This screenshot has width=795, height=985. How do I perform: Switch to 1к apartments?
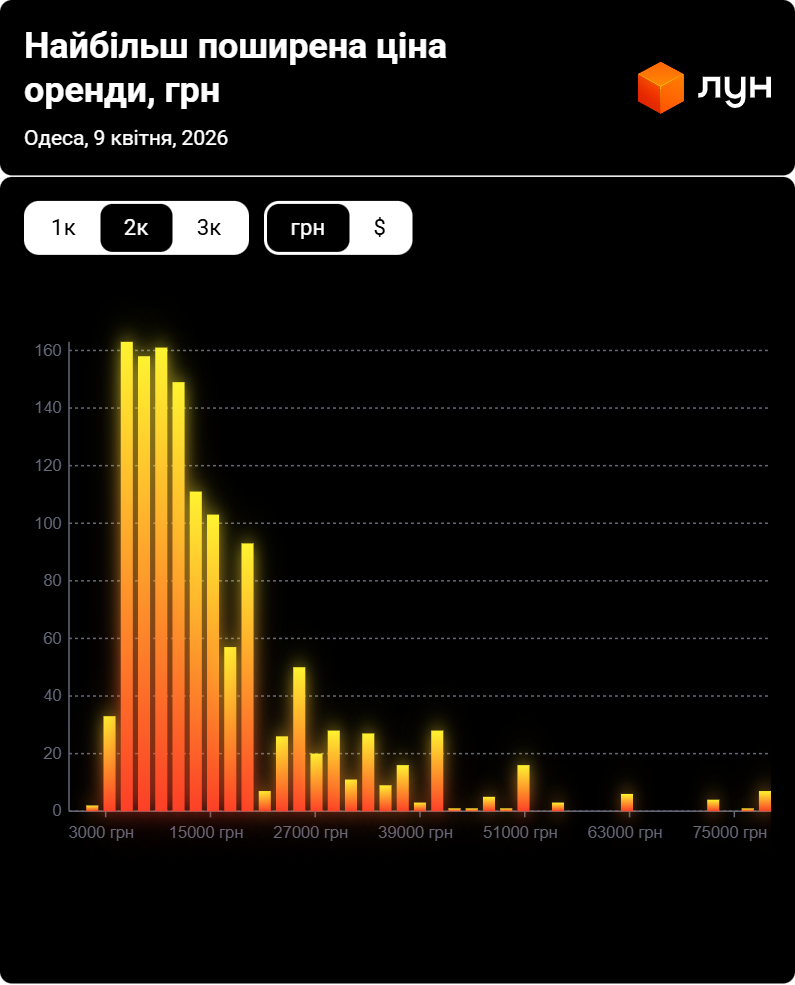[64, 228]
